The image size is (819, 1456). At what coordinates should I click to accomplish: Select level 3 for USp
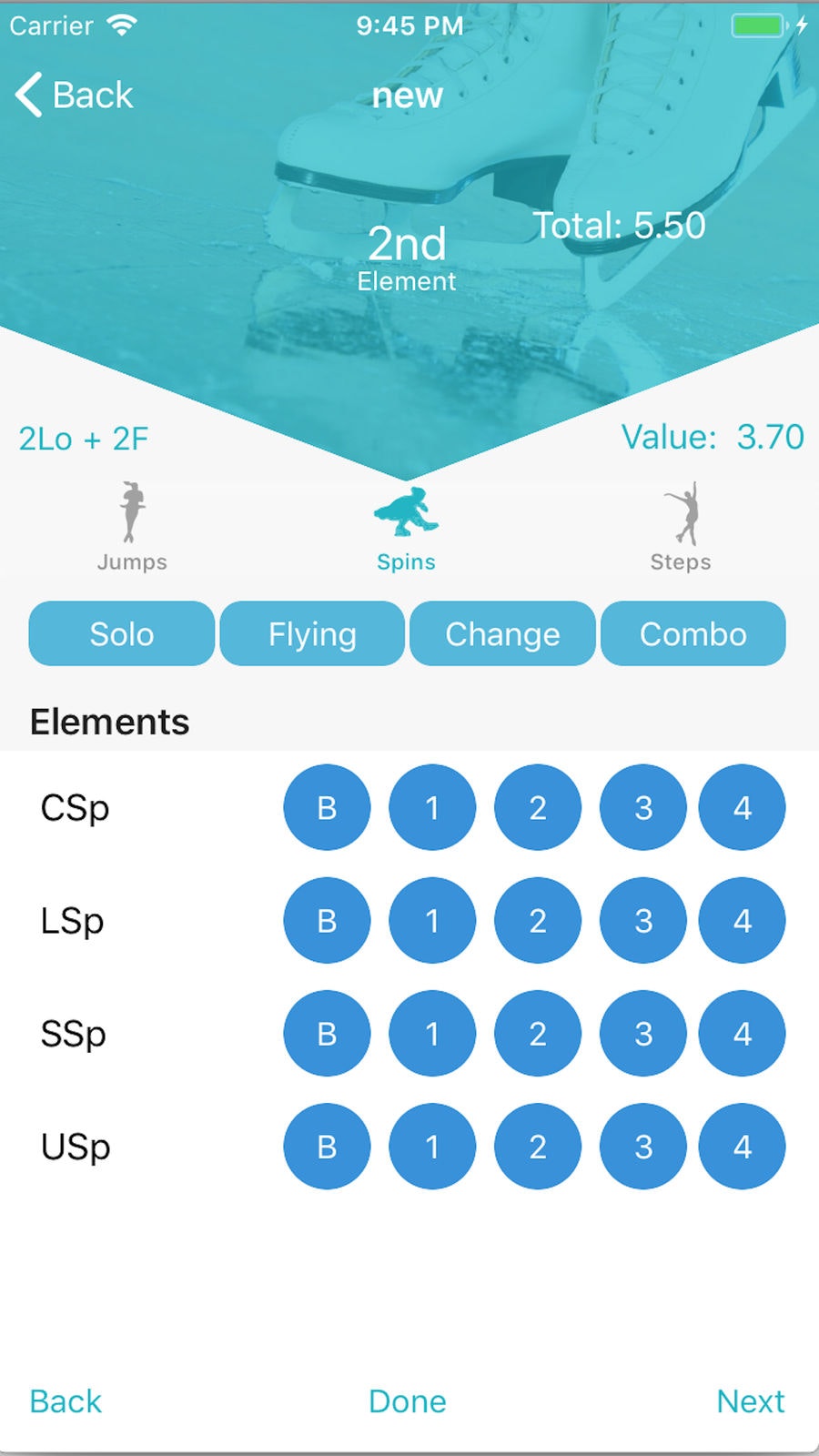[x=643, y=1146]
